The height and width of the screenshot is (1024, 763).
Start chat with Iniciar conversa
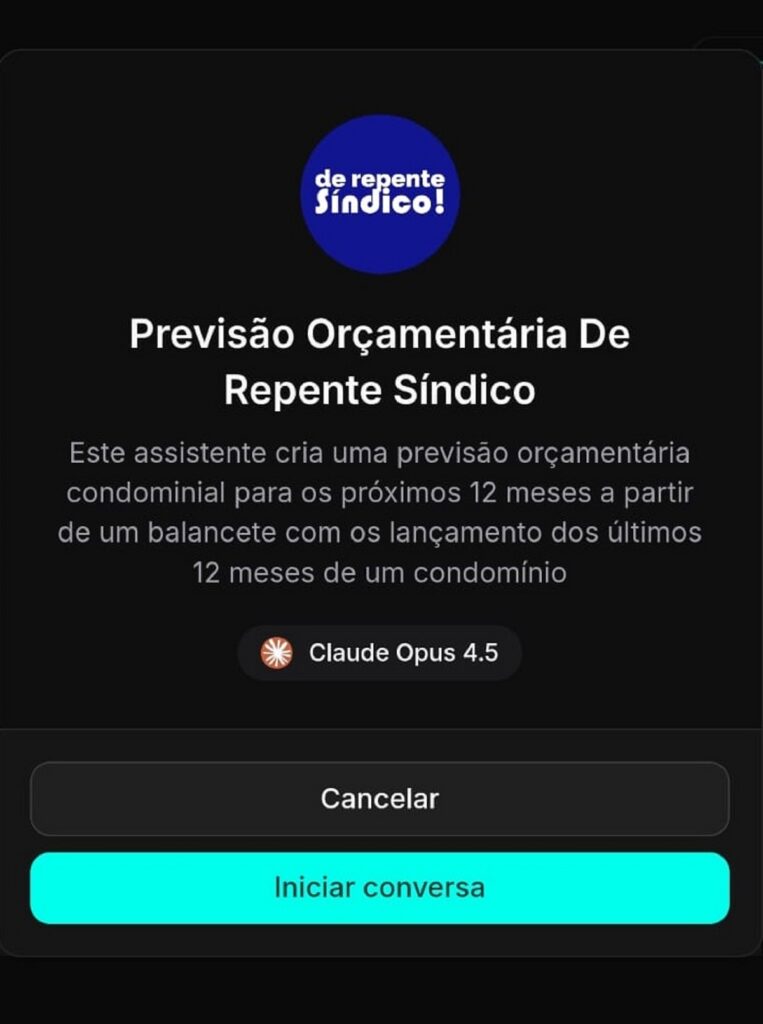[x=380, y=888]
